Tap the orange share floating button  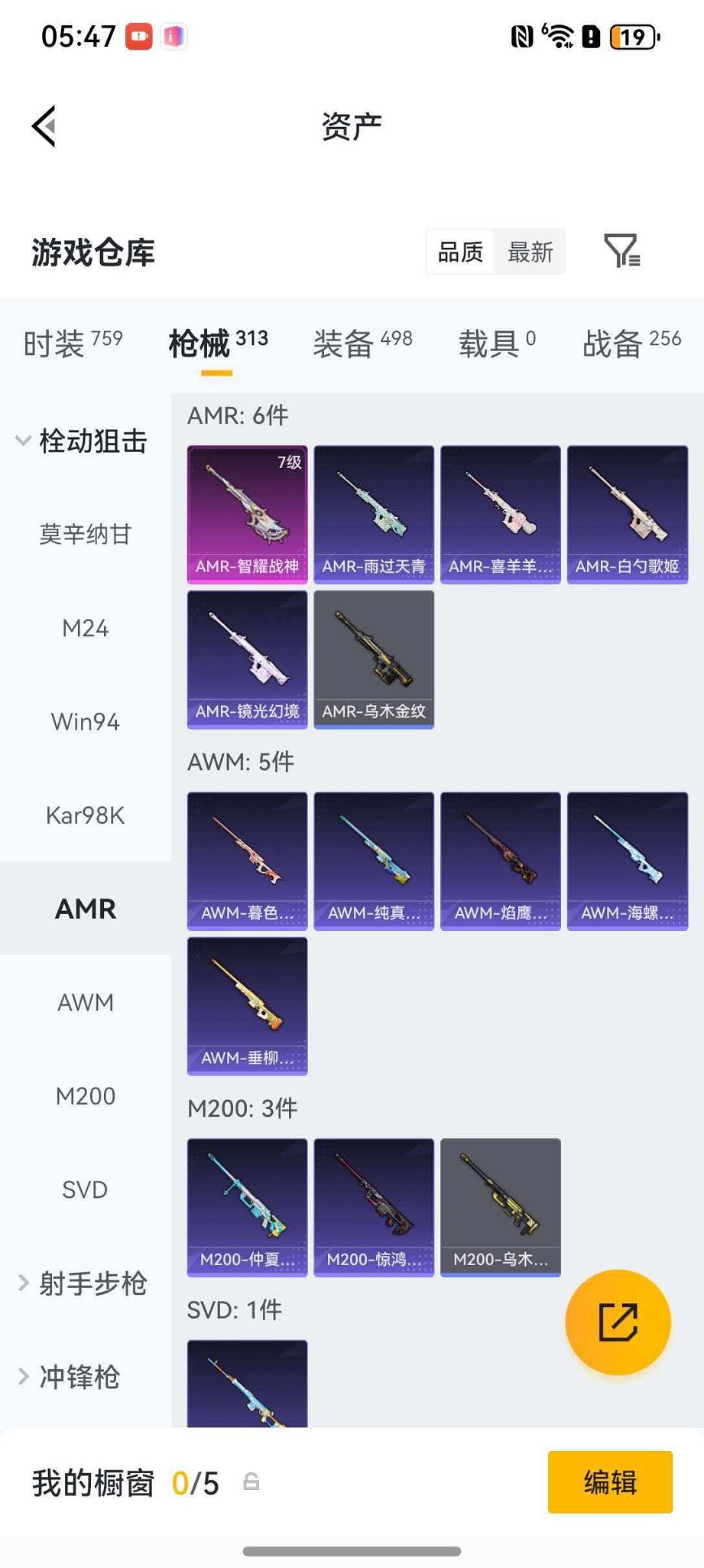[618, 1322]
